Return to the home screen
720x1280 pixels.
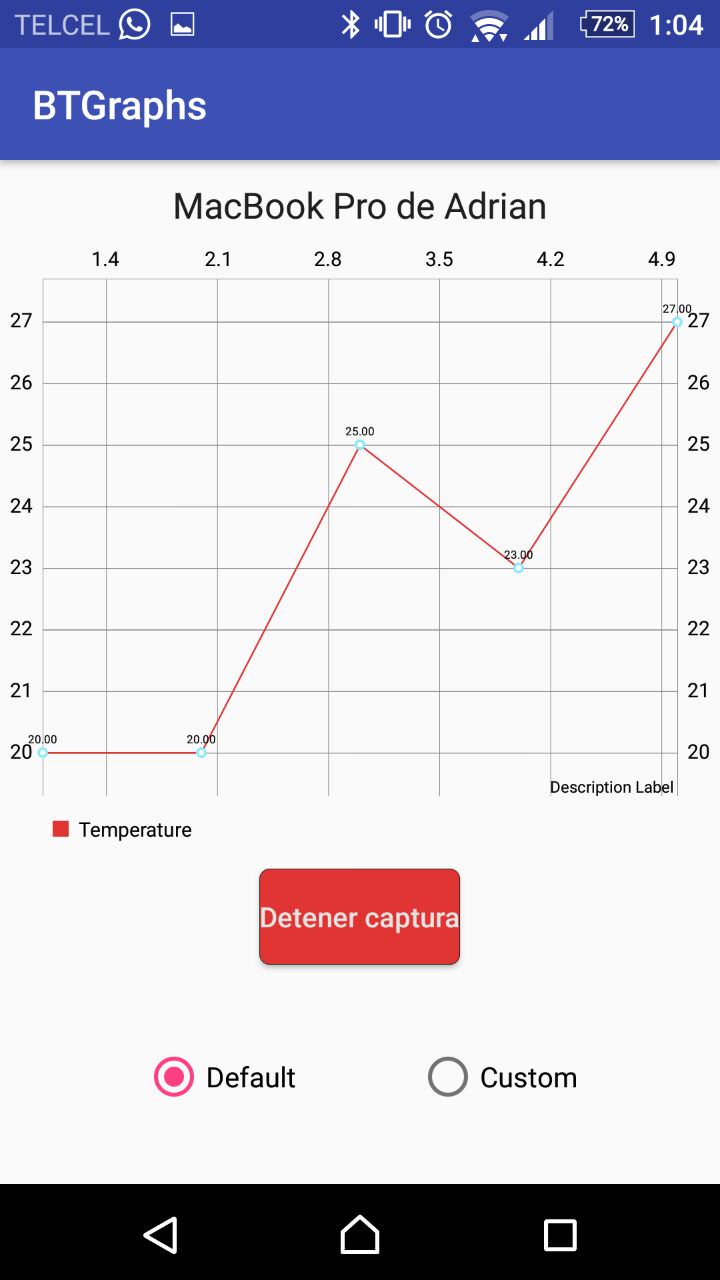tap(360, 1235)
